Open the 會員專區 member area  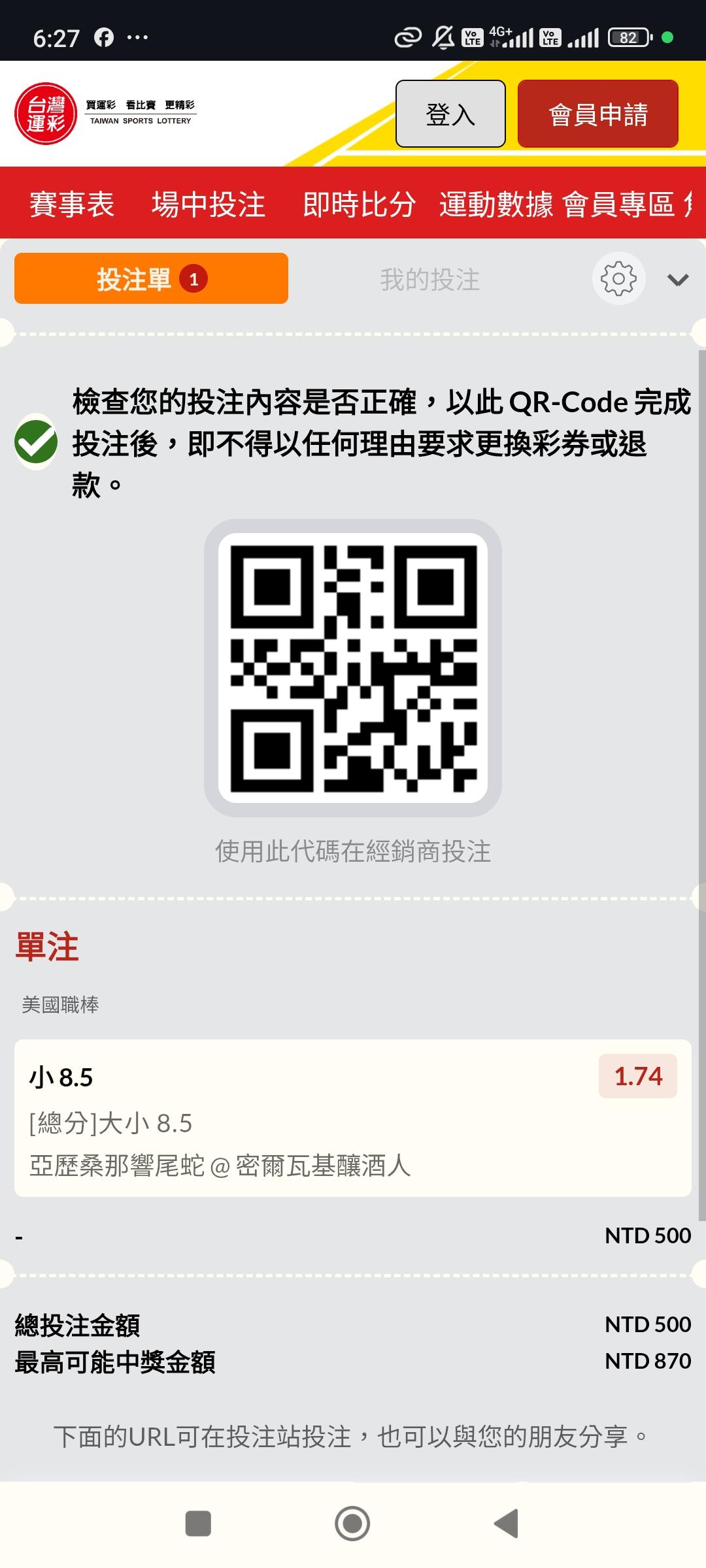click(x=618, y=204)
